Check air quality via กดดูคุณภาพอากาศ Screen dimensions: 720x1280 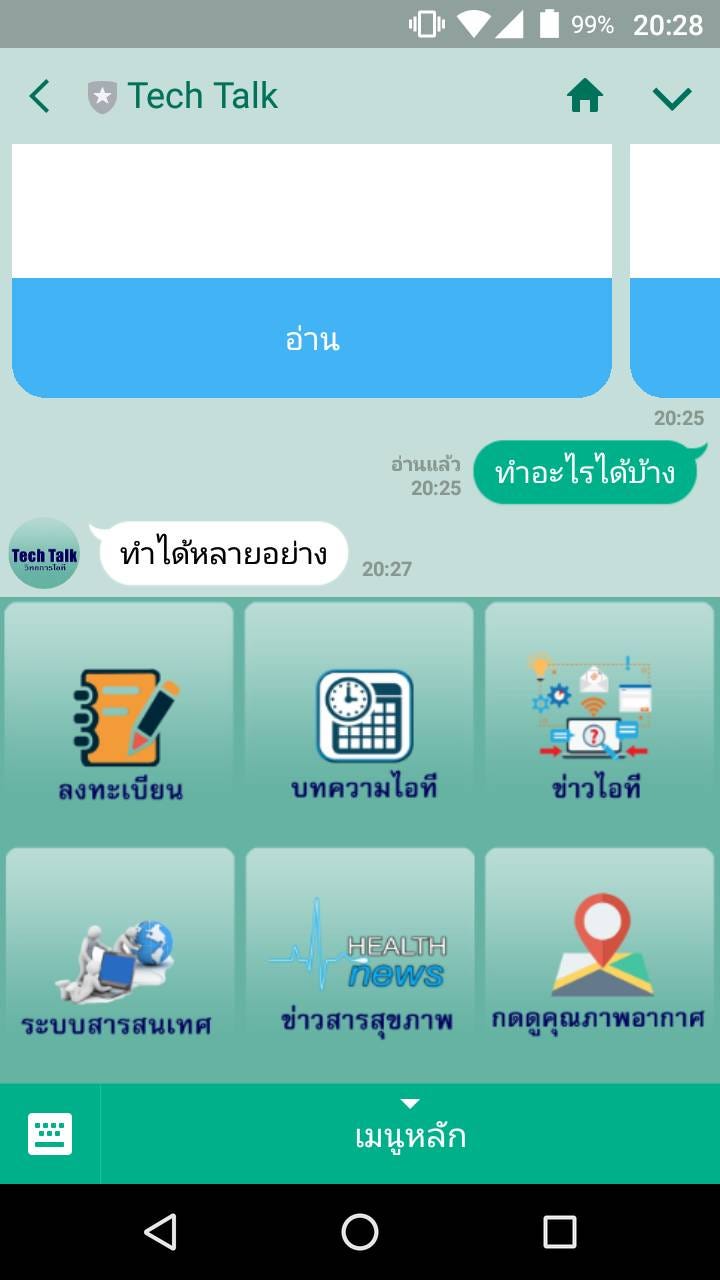coord(598,962)
